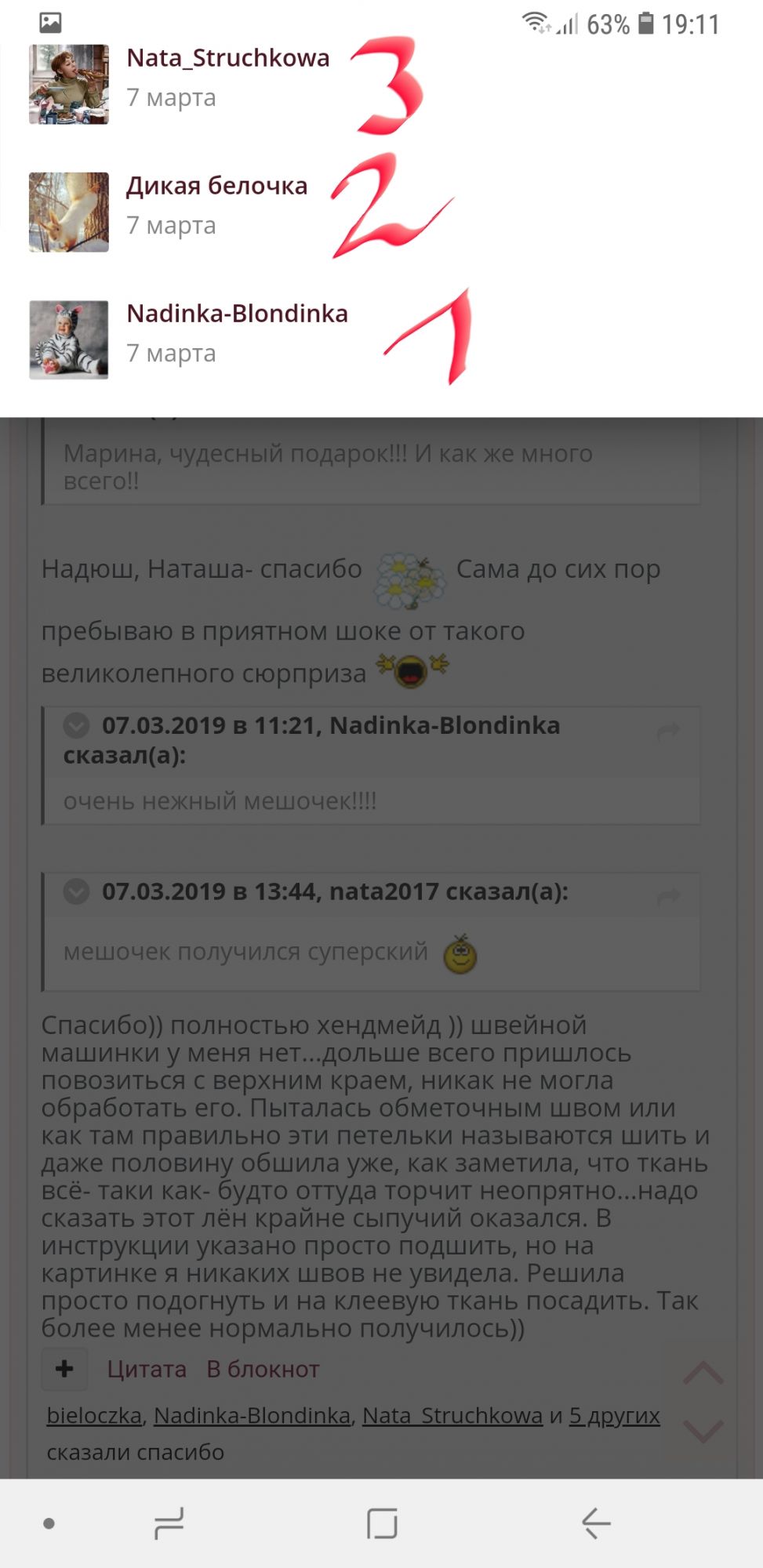Tap Nata_Struchkowa's avatar picture
Image resolution: width=763 pixels, height=1568 pixels.
[69, 85]
